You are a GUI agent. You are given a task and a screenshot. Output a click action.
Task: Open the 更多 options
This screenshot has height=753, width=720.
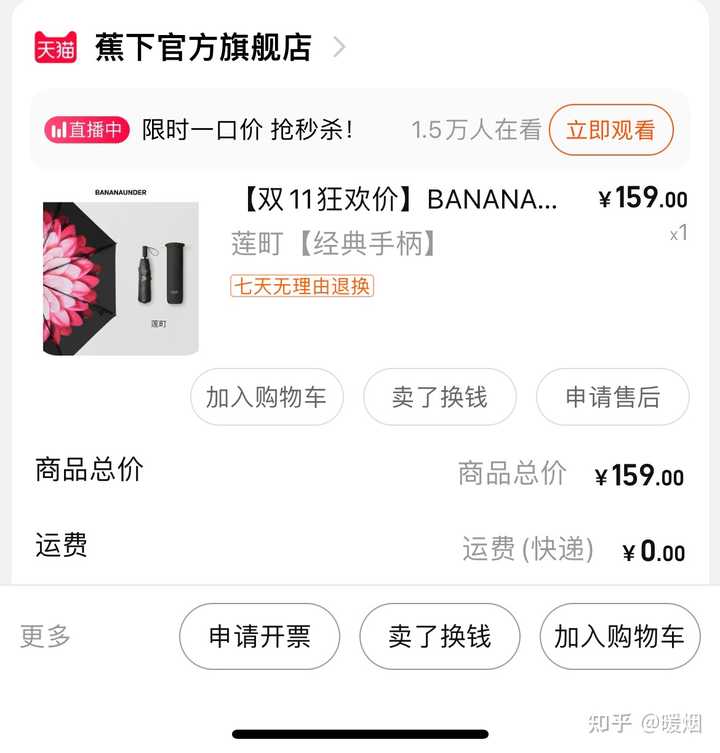(46, 636)
